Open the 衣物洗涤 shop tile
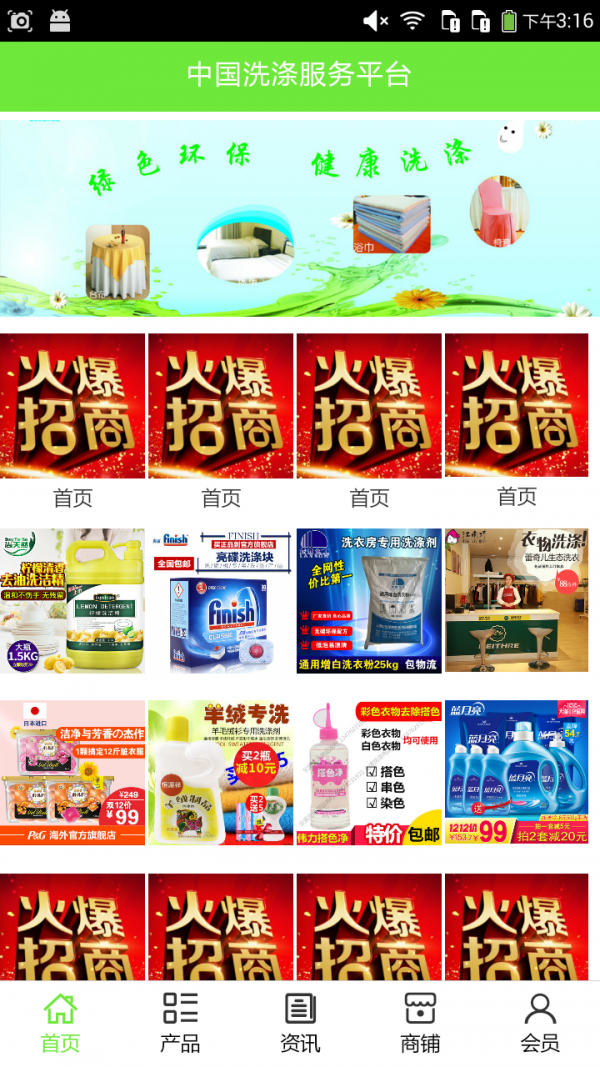 point(517,600)
